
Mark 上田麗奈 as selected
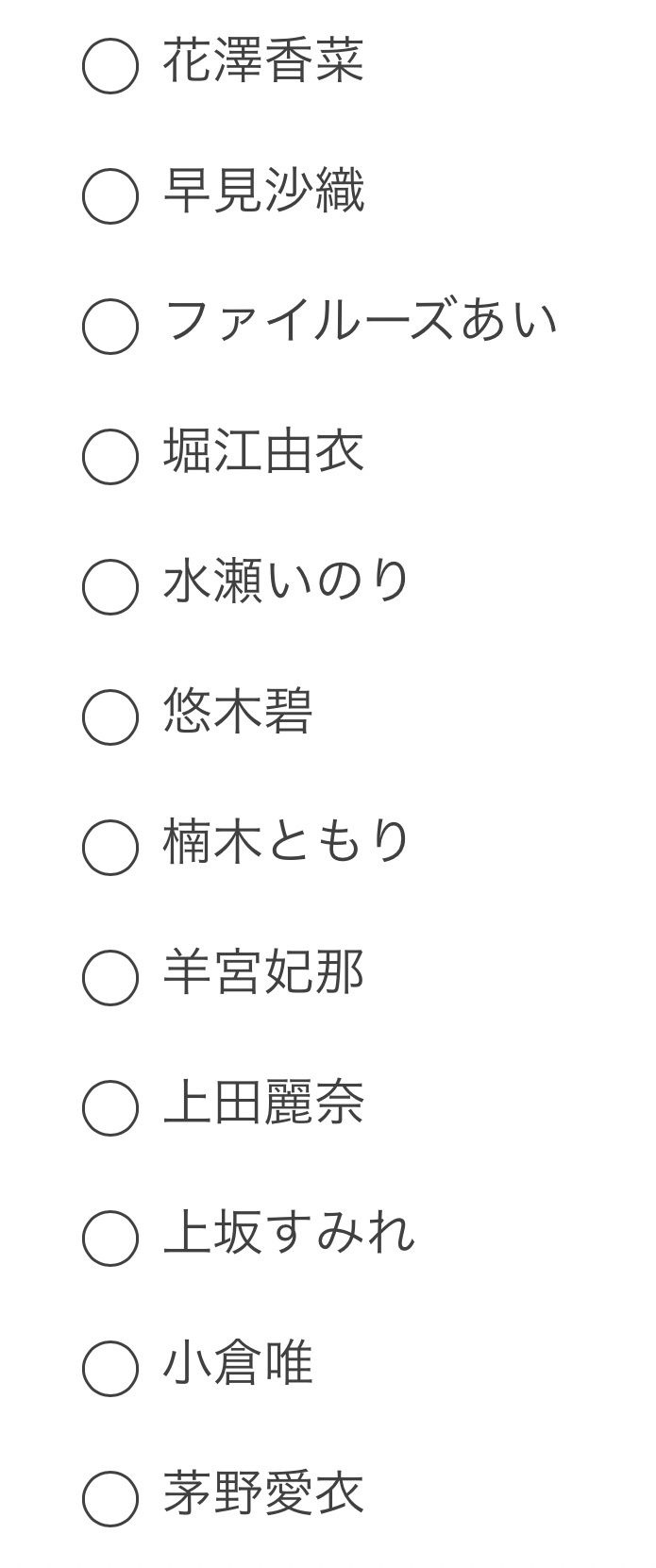[x=110, y=1108]
